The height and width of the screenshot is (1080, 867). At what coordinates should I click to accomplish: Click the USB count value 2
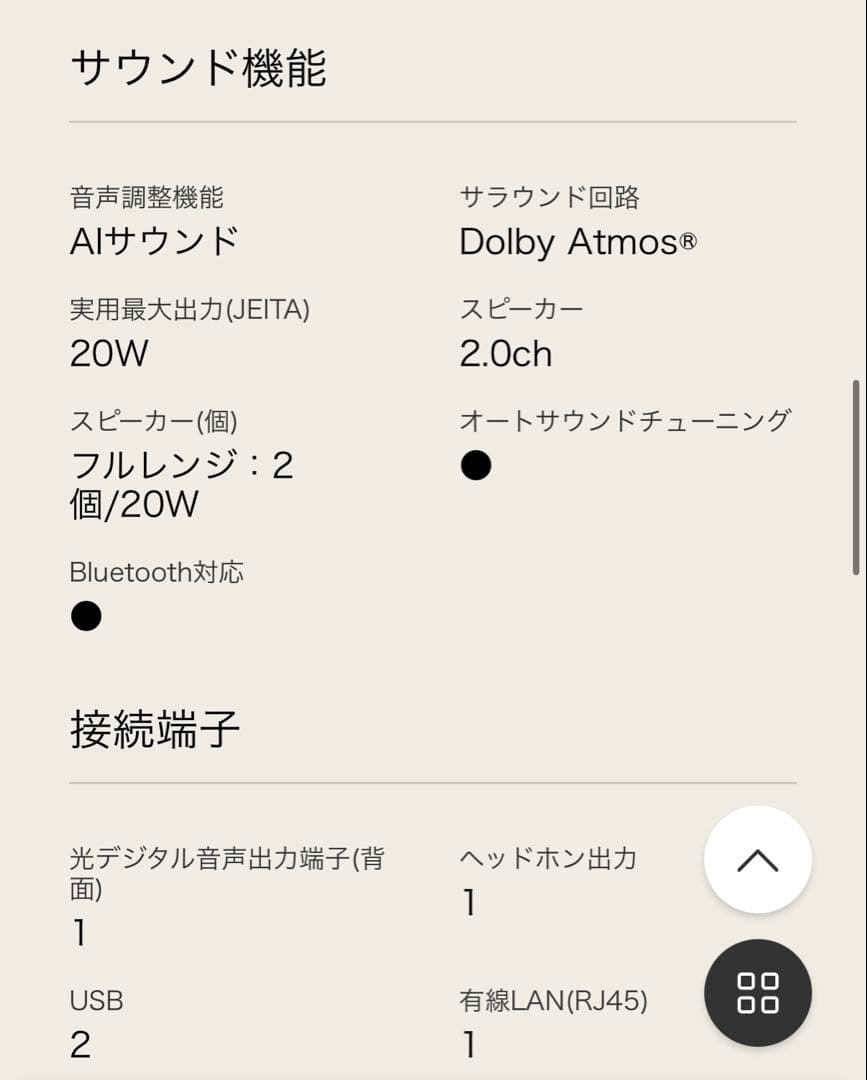pos(77,1044)
